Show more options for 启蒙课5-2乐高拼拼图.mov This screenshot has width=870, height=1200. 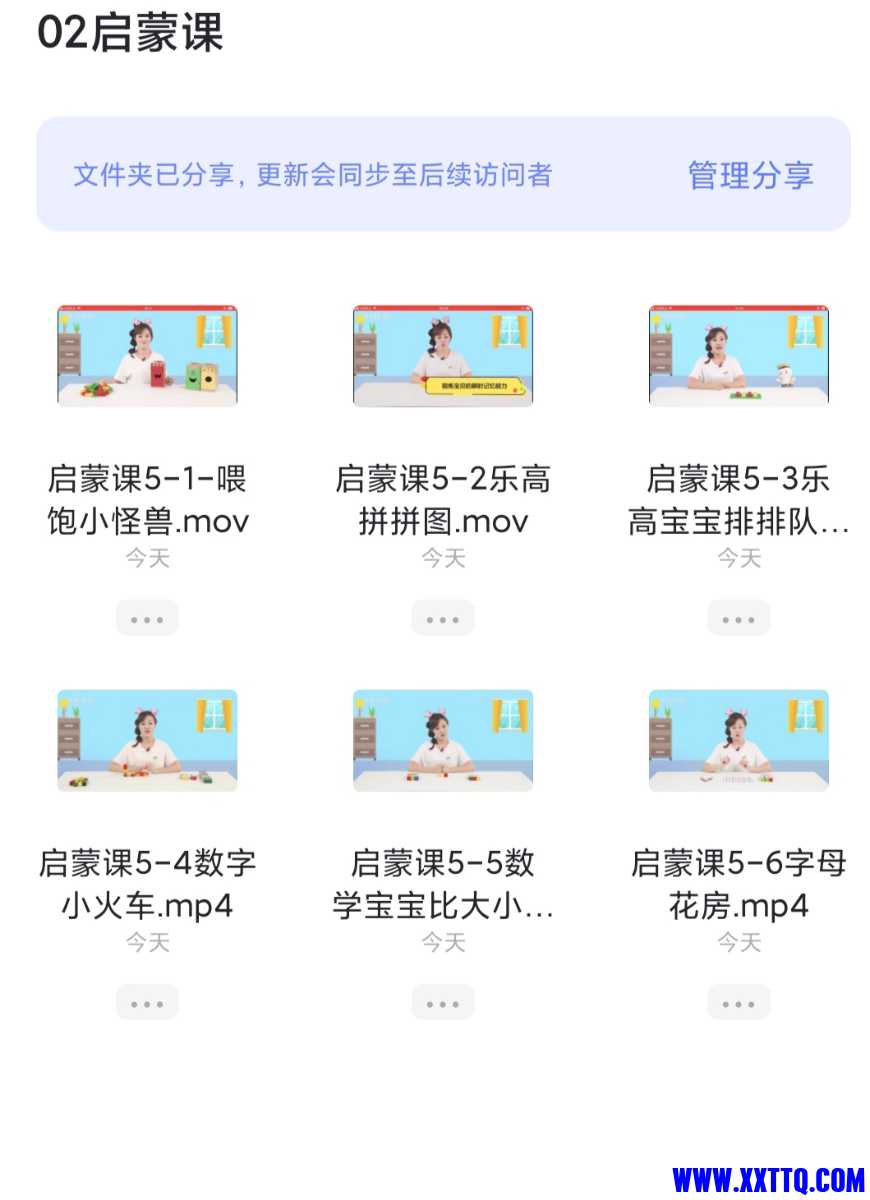(x=443, y=619)
